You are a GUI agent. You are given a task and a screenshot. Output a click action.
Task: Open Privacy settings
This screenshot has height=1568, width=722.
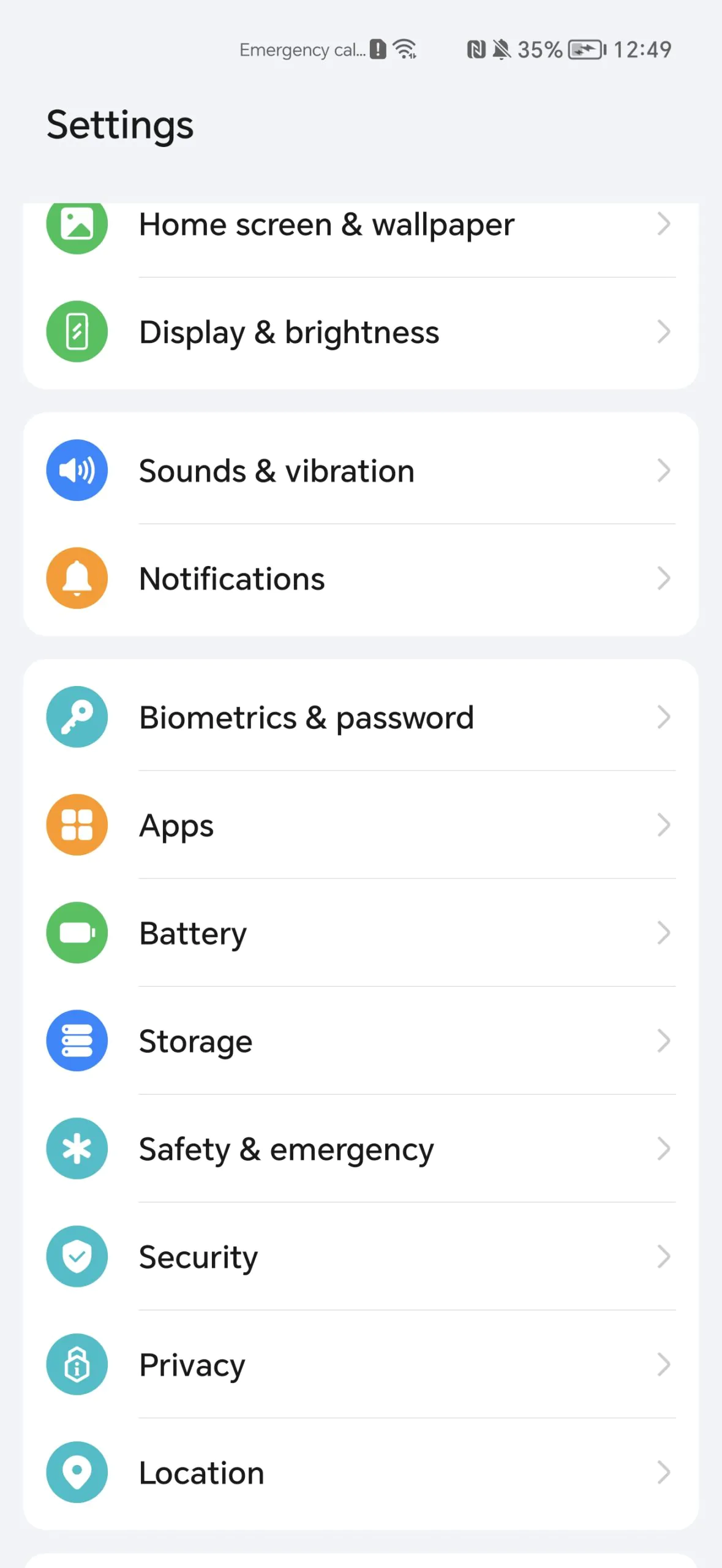tap(361, 1363)
